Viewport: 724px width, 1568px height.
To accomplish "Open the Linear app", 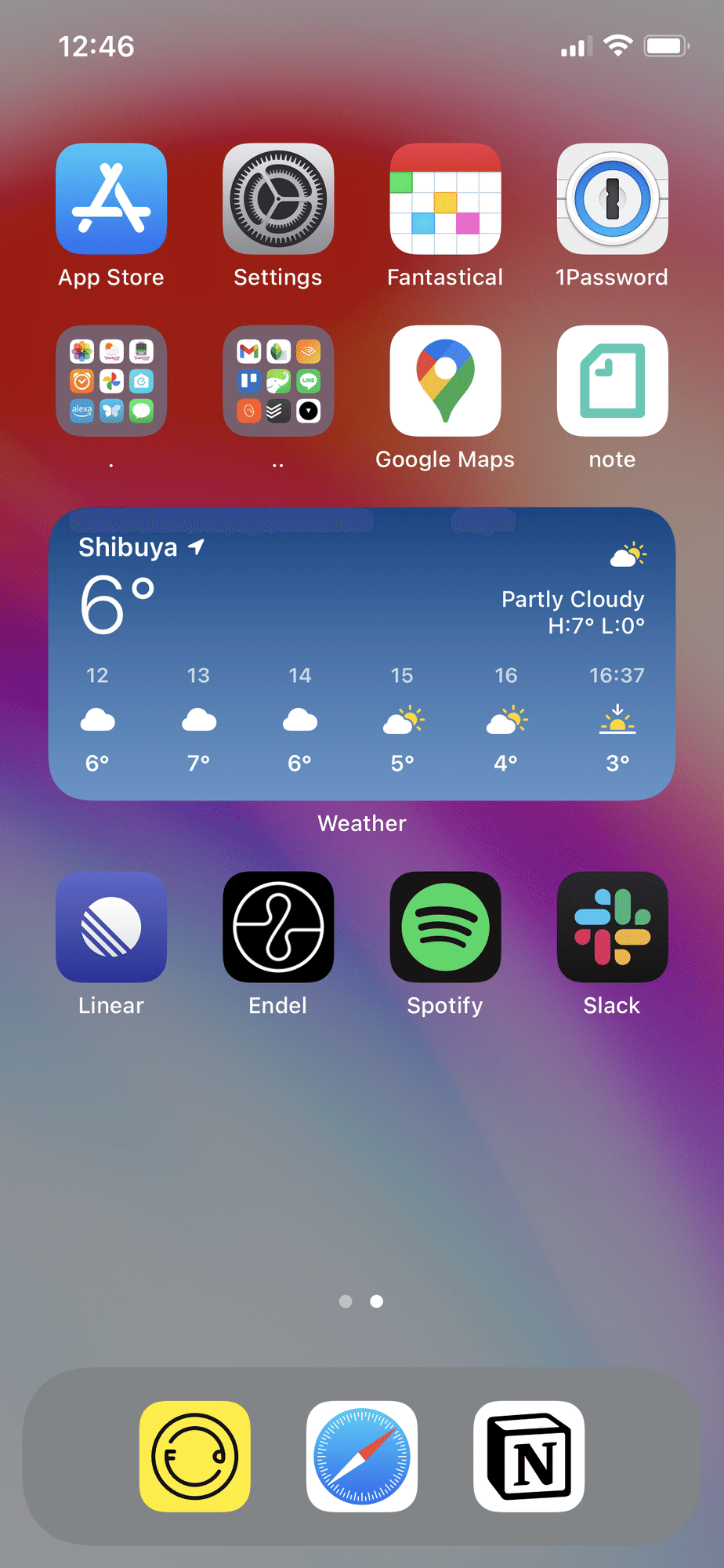I will pos(111,927).
